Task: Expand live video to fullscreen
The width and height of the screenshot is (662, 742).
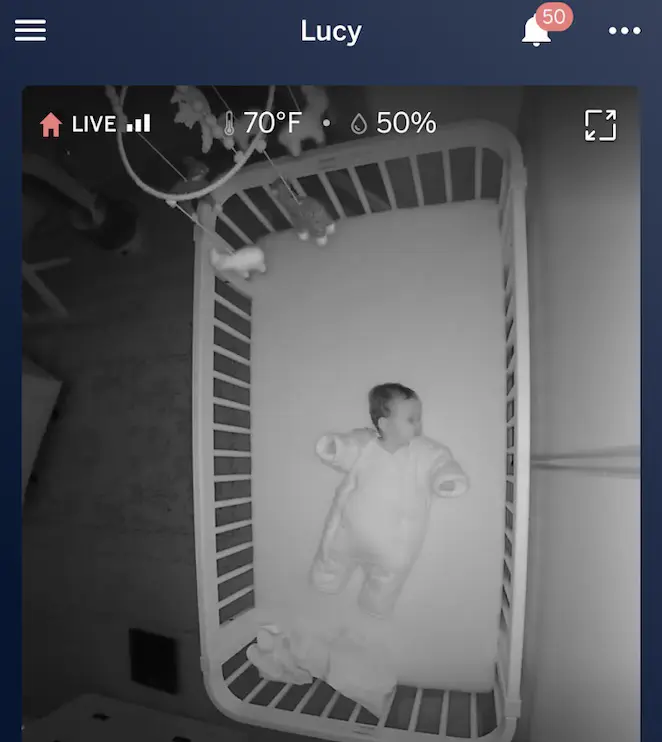Action: 600,125
